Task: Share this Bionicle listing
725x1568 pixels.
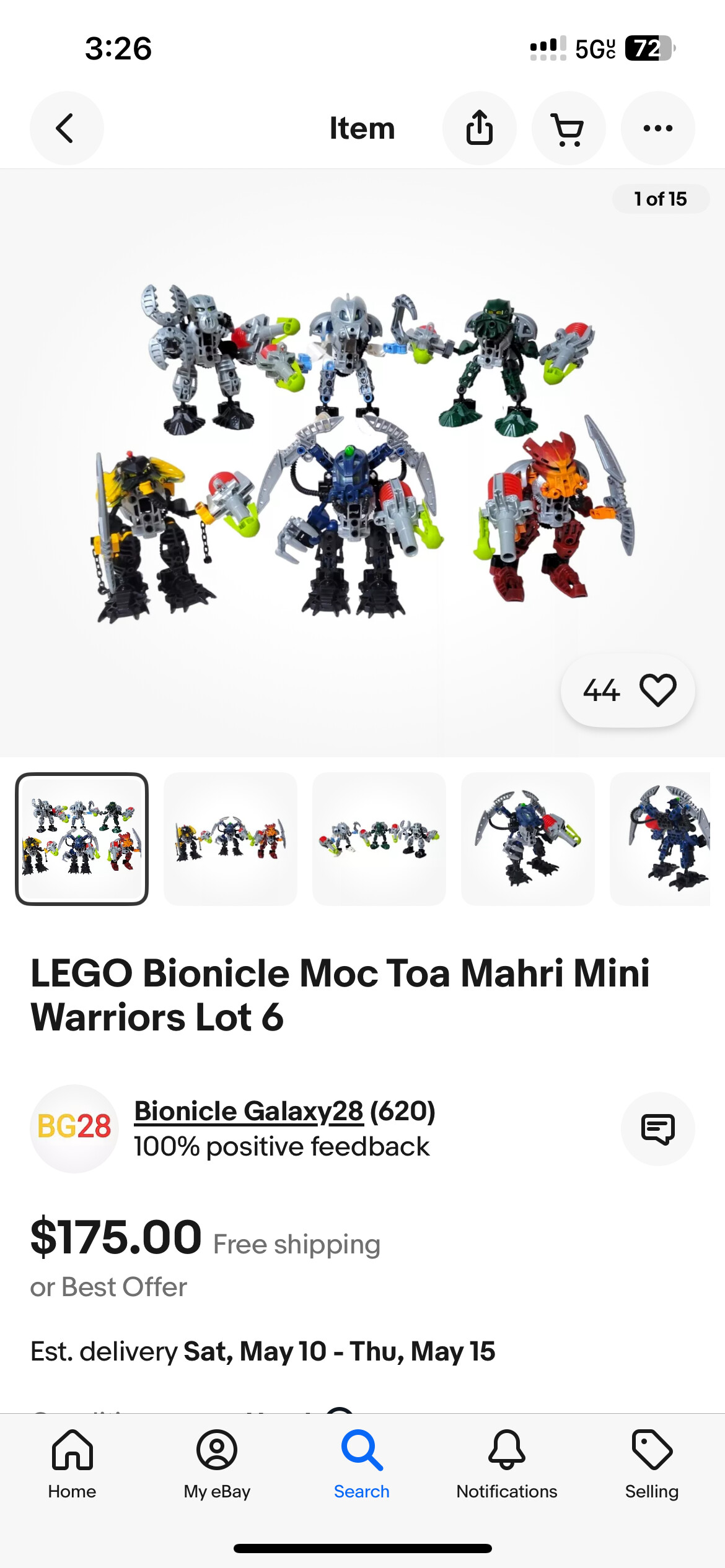Action: [479, 128]
